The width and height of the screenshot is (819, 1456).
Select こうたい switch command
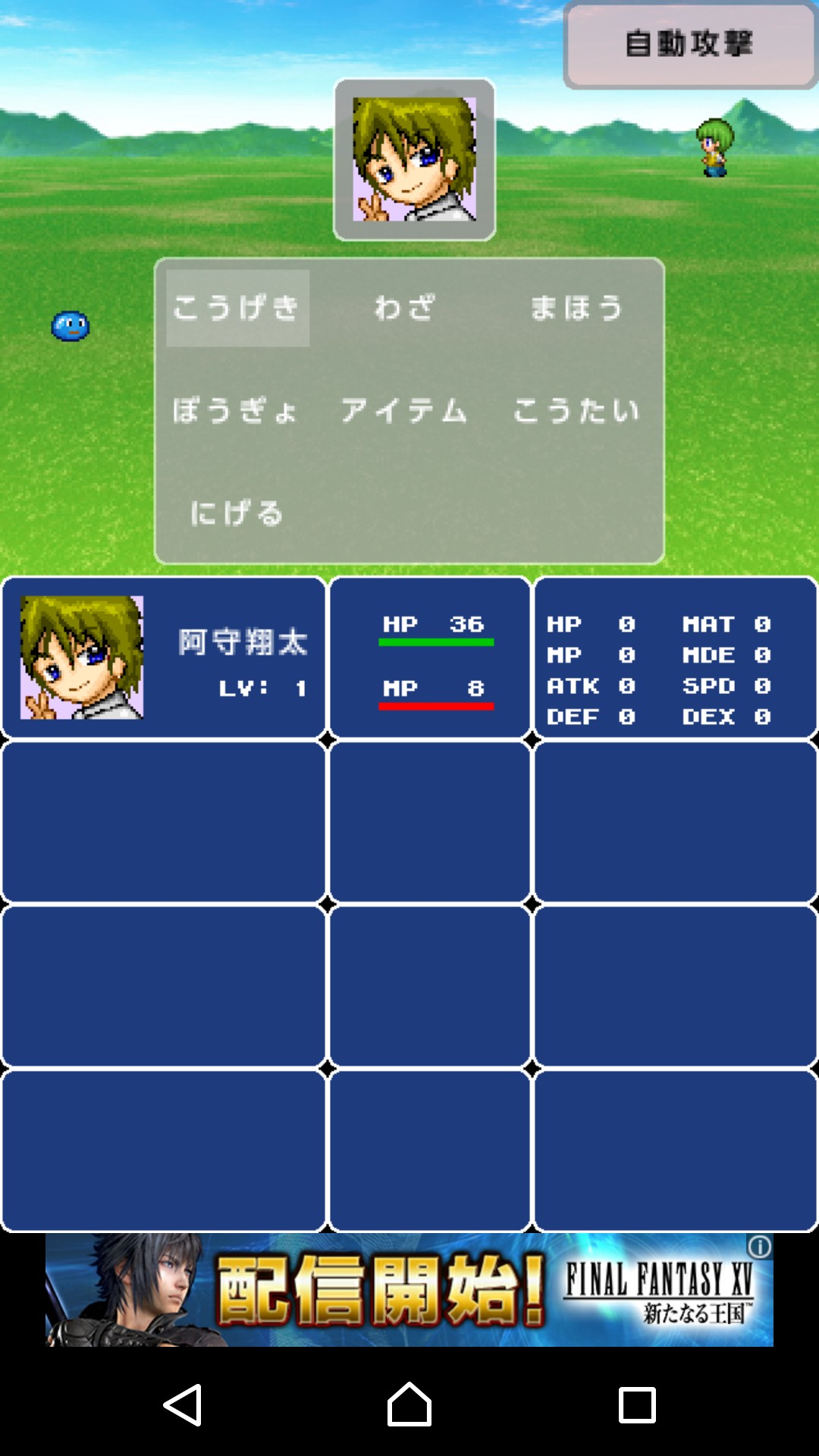click(576, 411)
